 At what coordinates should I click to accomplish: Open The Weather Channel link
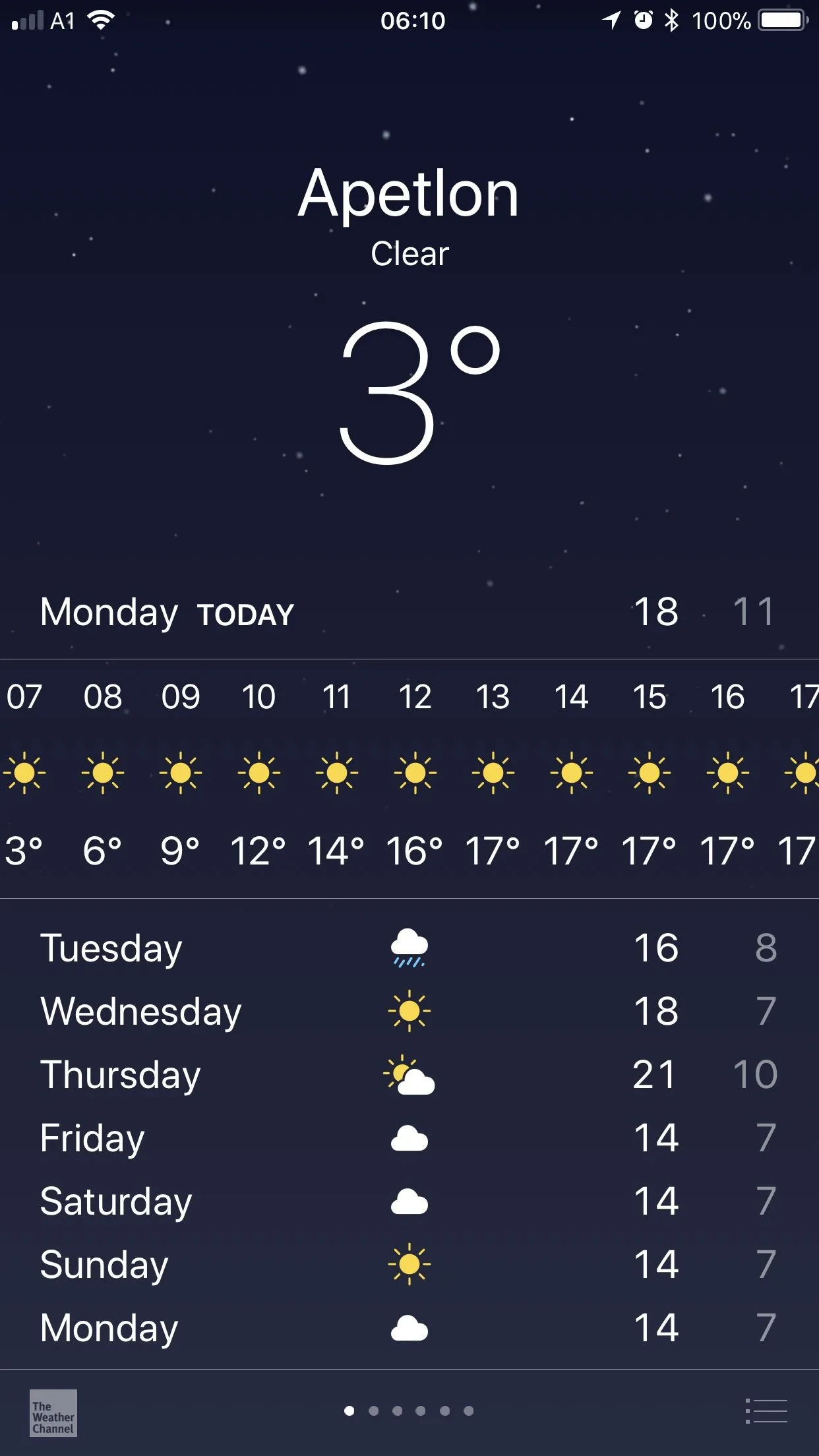53,1412
